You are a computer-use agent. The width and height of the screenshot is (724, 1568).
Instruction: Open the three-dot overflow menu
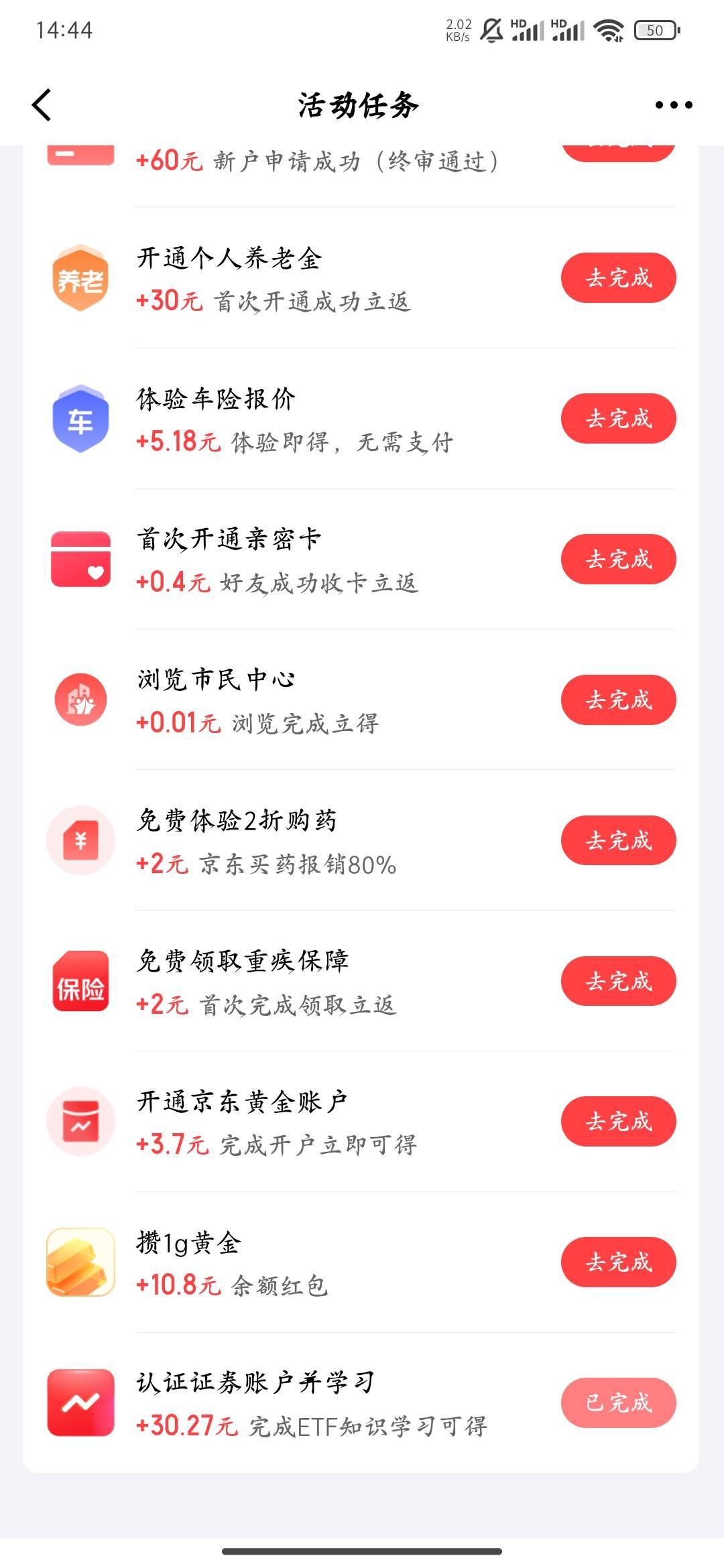click(x=673, y=105)
